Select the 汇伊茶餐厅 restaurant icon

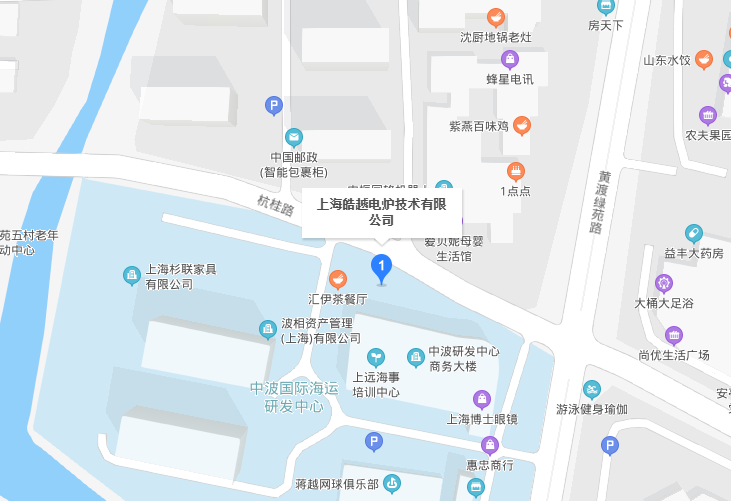338,278
